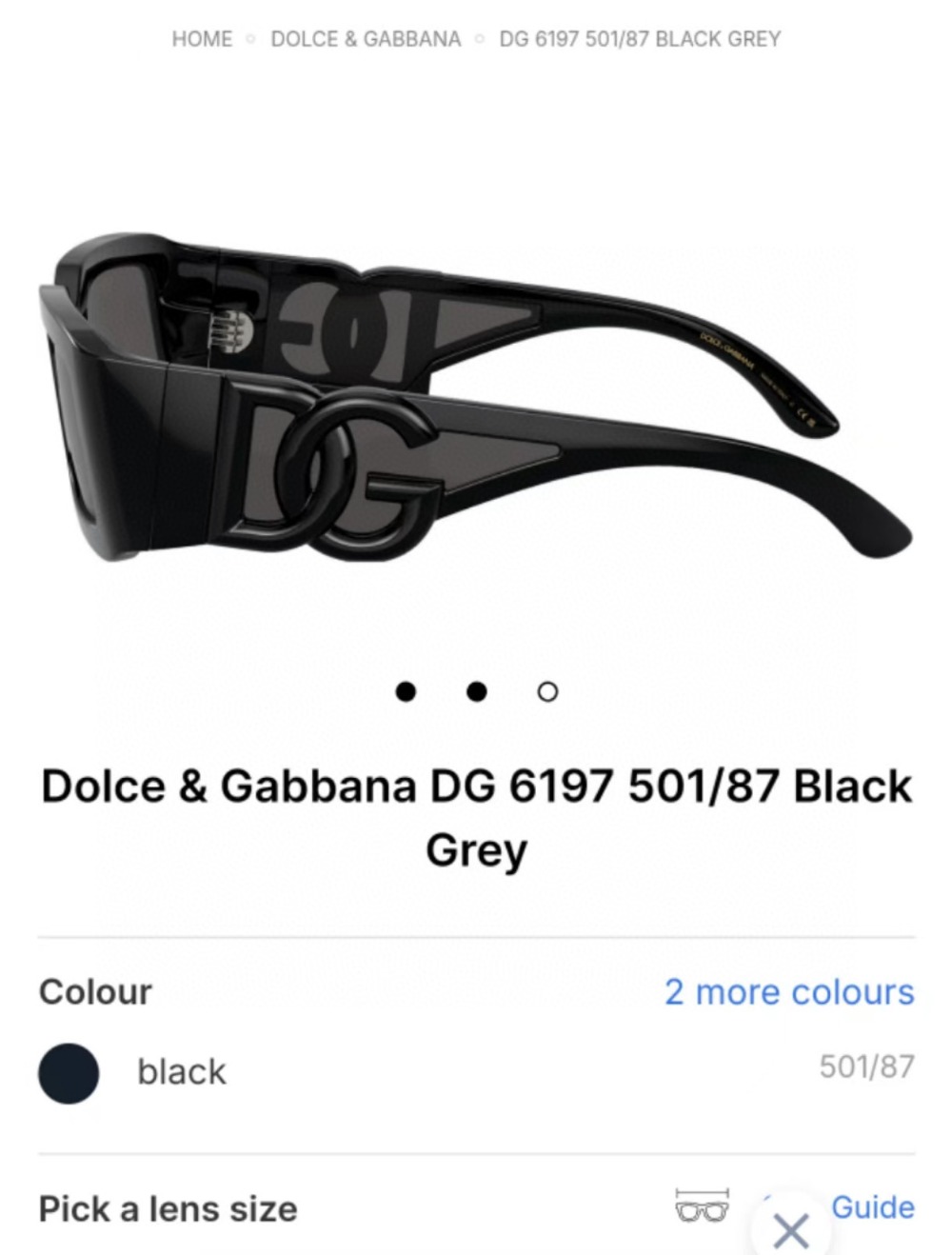Jump to the second image dot
Image resolution: width=952 pixels, height=1255 pixels.
477,691
